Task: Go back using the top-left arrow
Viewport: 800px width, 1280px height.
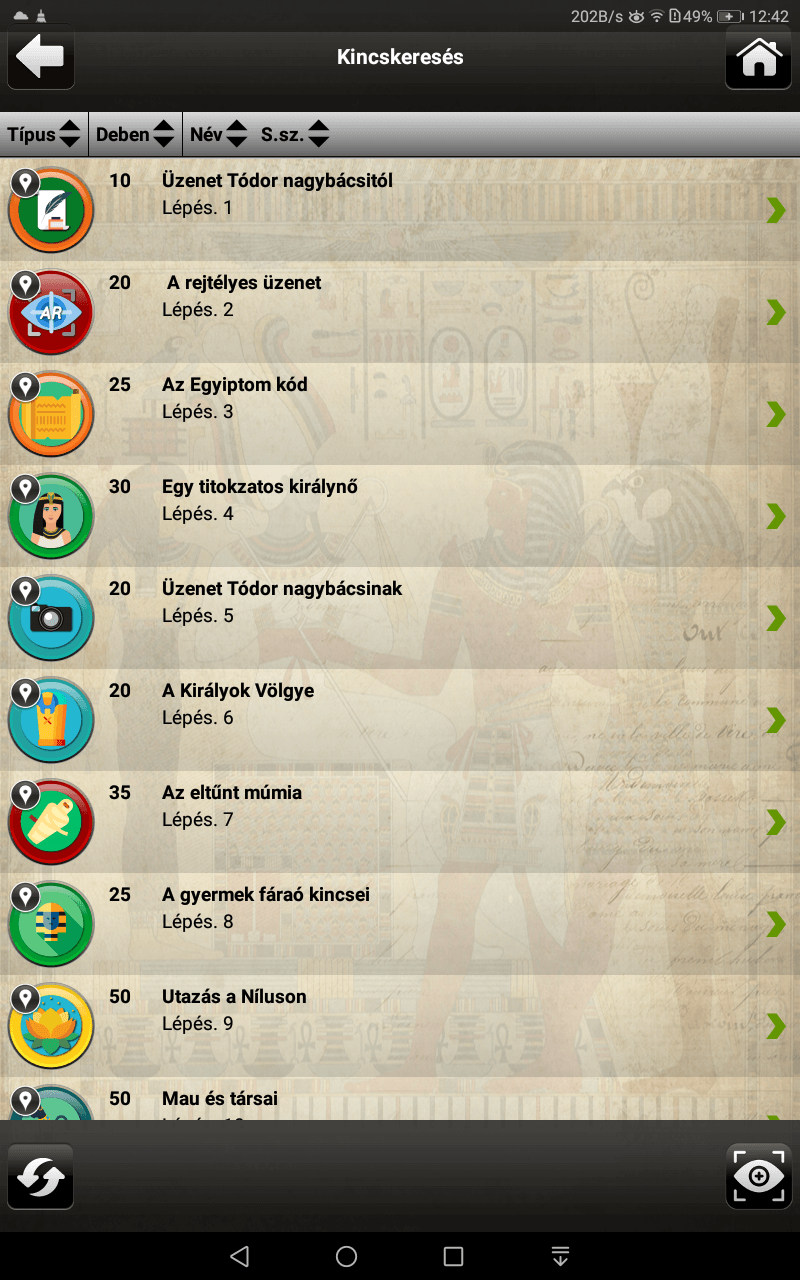Action: click(x=41, y=57)
